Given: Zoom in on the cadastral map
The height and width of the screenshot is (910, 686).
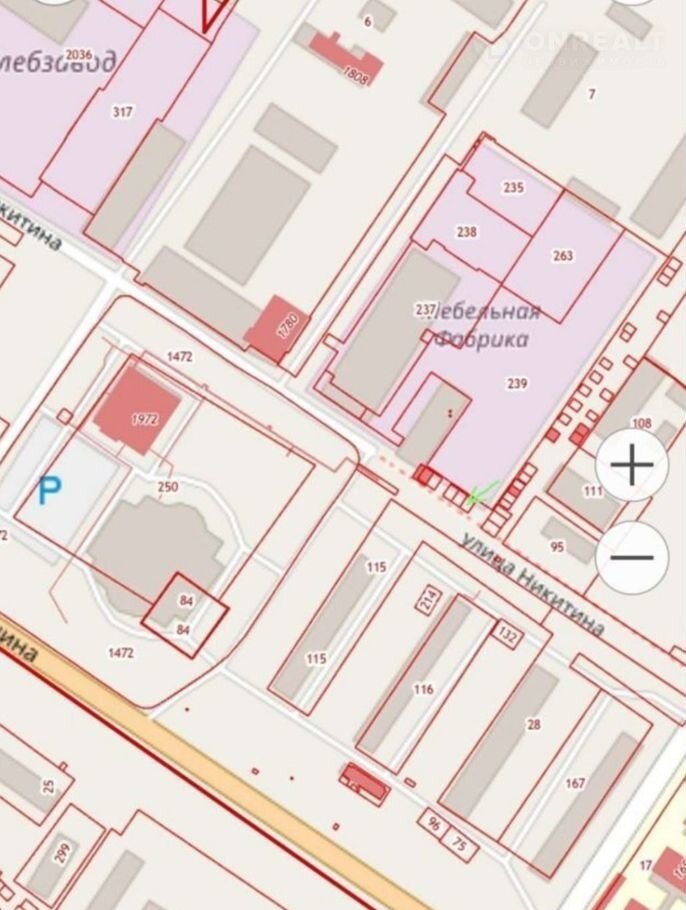Looking at the screenshot, I should (x=631, y=466).
